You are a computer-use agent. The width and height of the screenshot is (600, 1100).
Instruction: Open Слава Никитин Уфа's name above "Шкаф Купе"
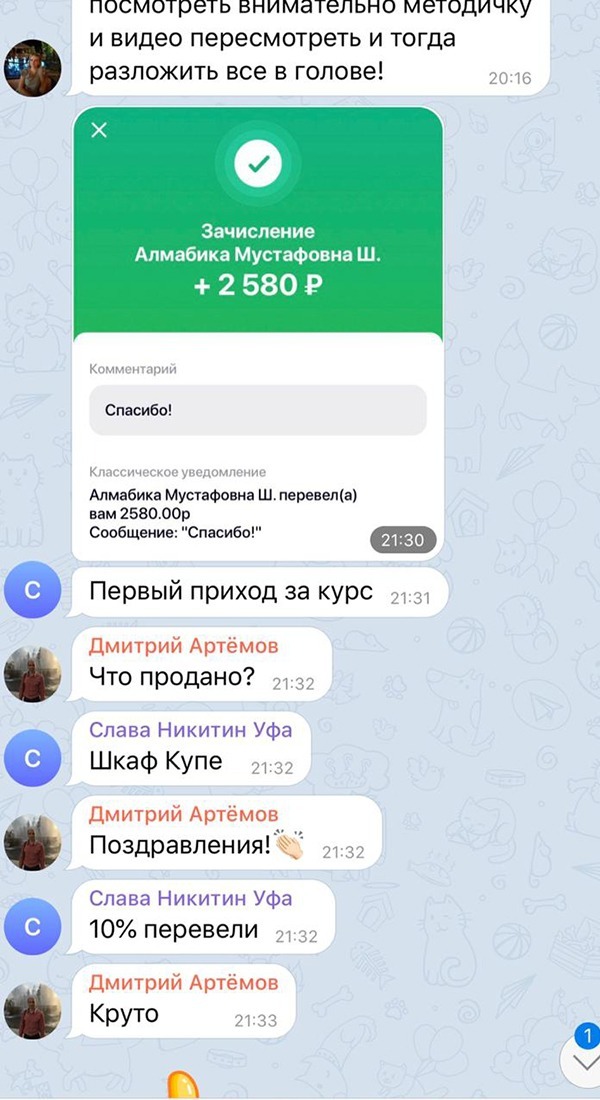[x=190, y=729]
